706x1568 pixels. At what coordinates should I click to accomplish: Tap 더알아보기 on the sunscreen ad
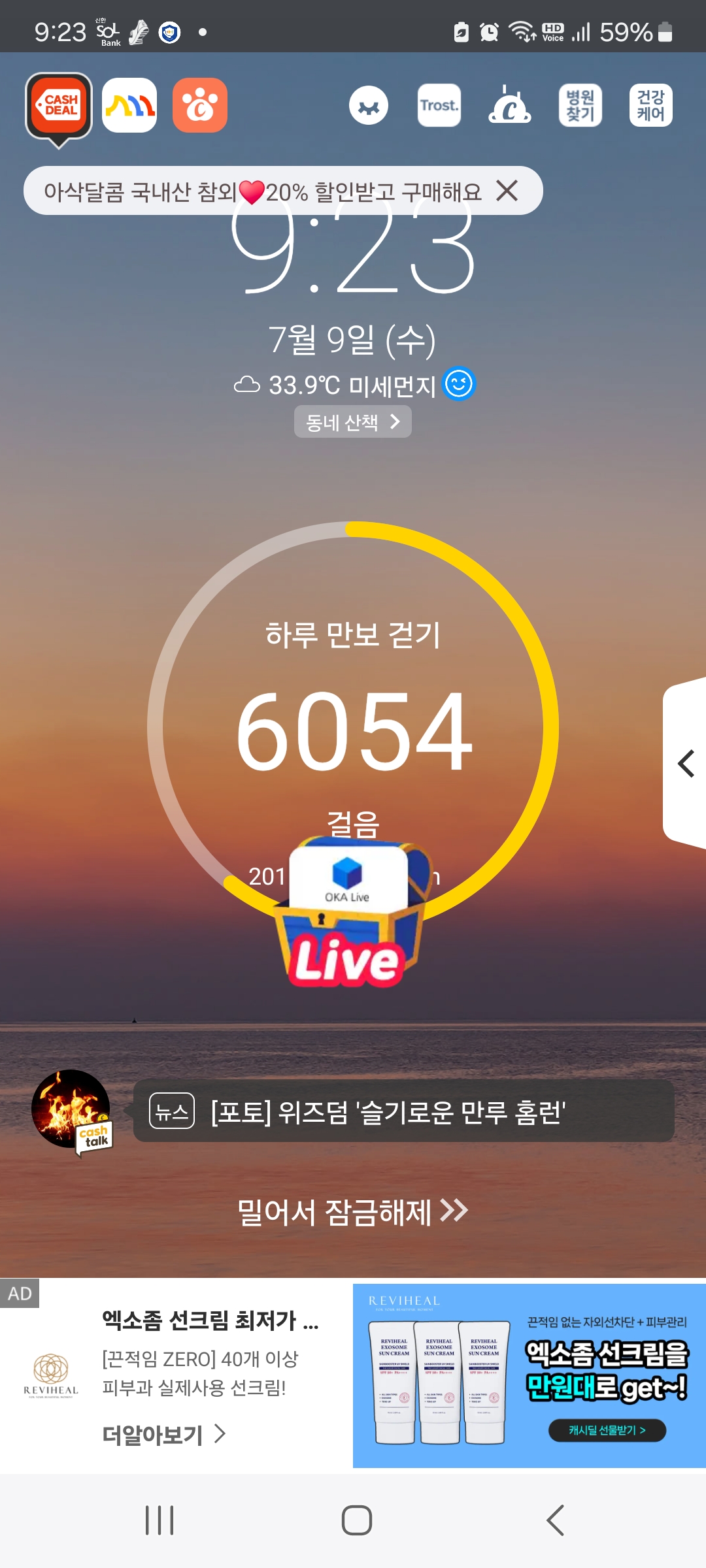pos(163,1435)
